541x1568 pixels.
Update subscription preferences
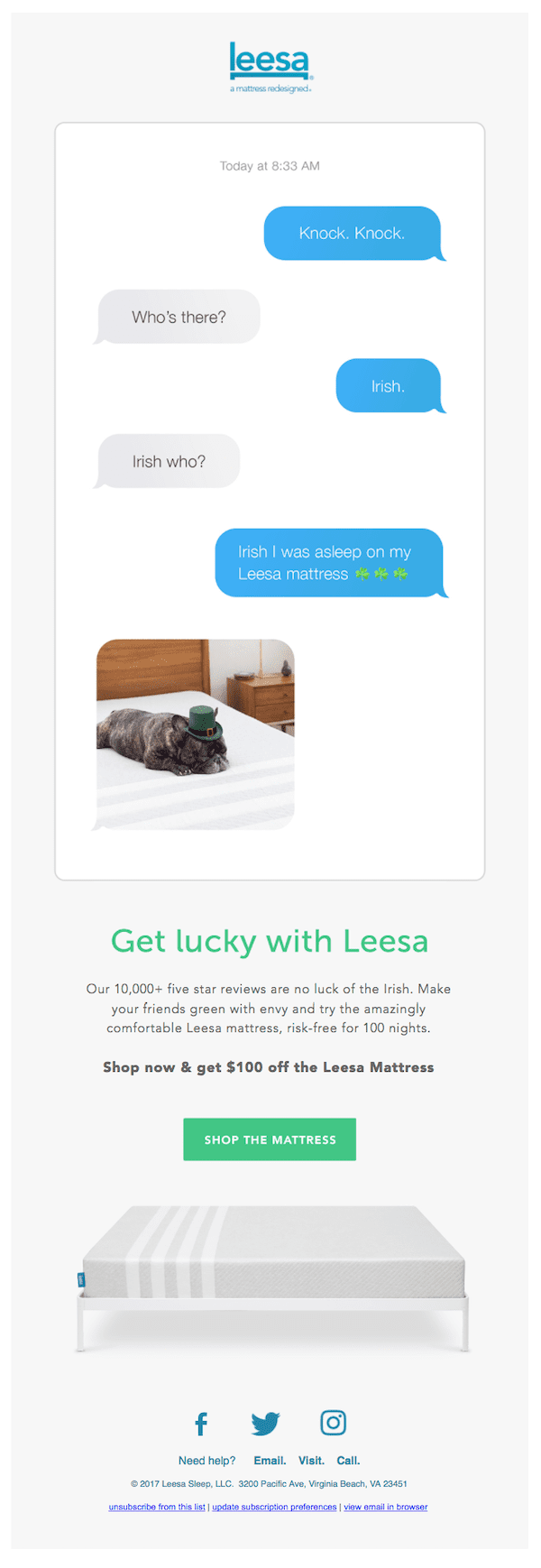274,1507
